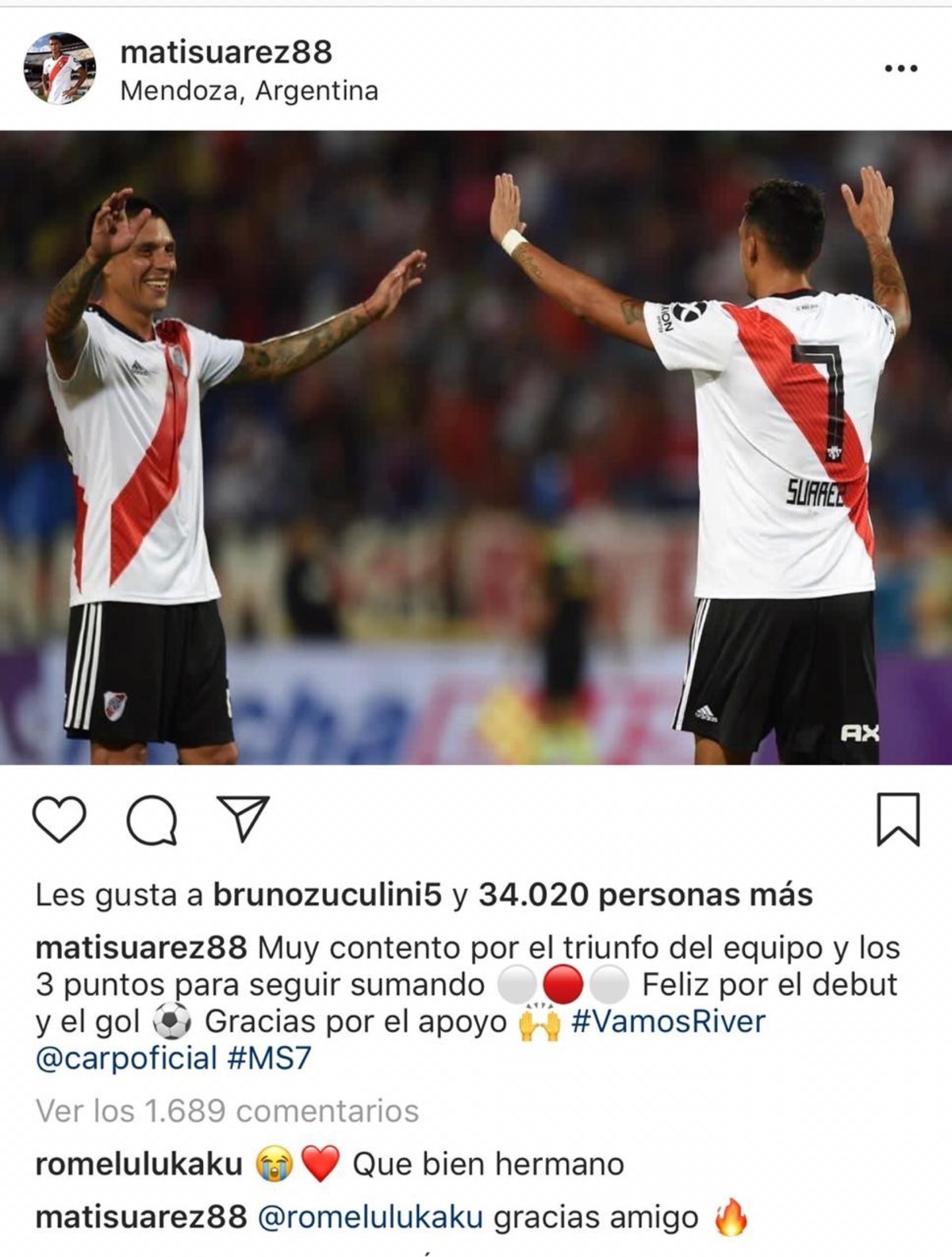Open the post photo

(476, 448)
